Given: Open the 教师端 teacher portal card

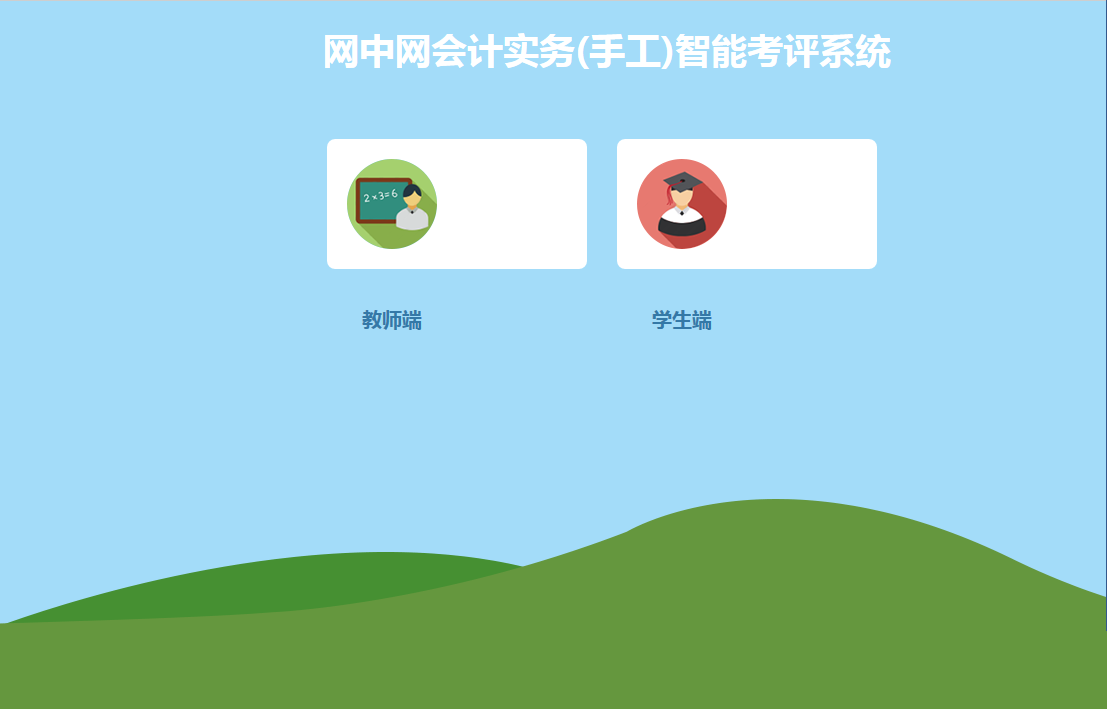Looking at the screenshot, I should tap(456, 204).
